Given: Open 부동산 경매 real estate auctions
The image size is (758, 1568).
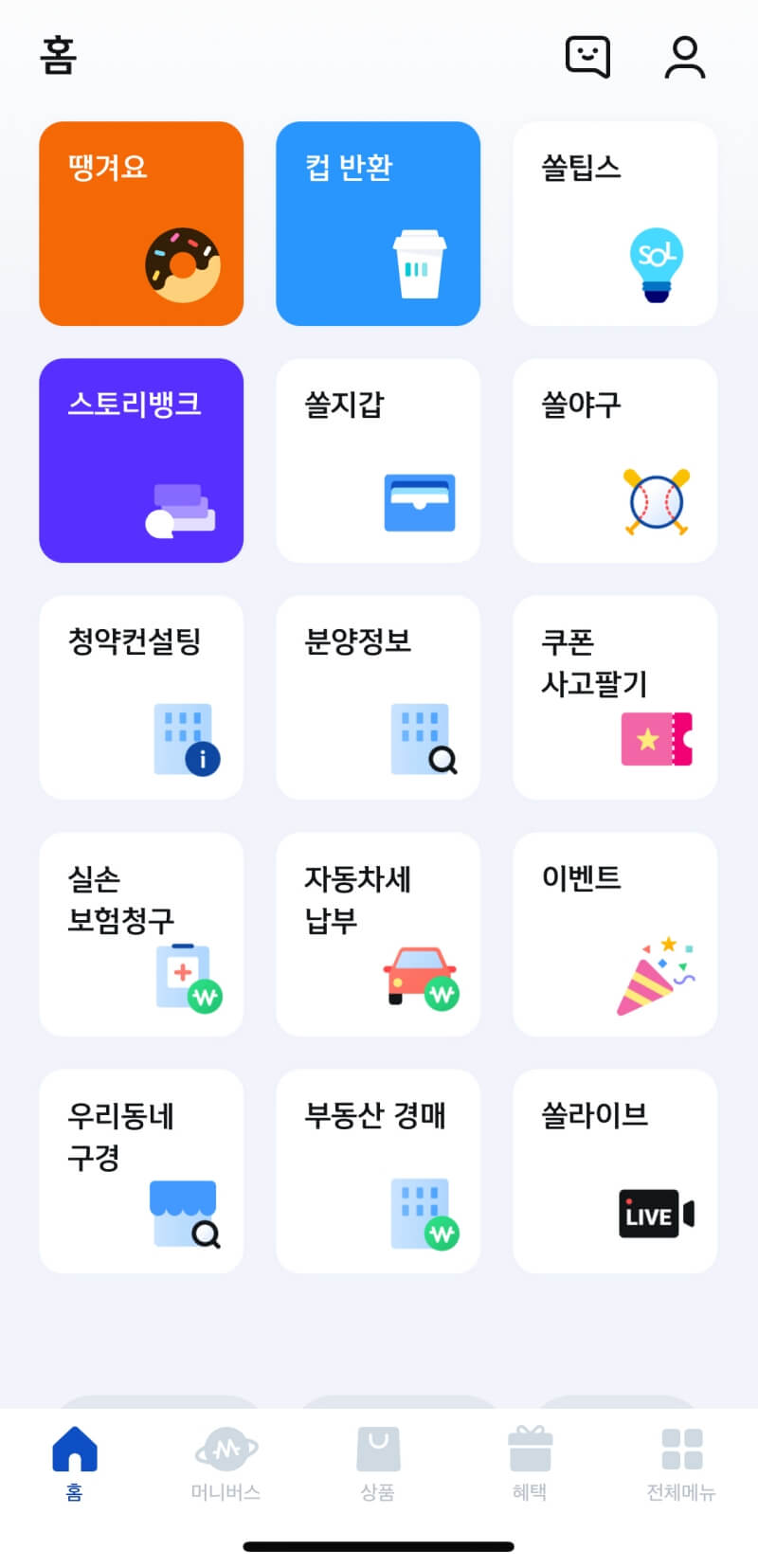Looking at the screenshot, I should pyautogui.click(x=377, y=1170).
